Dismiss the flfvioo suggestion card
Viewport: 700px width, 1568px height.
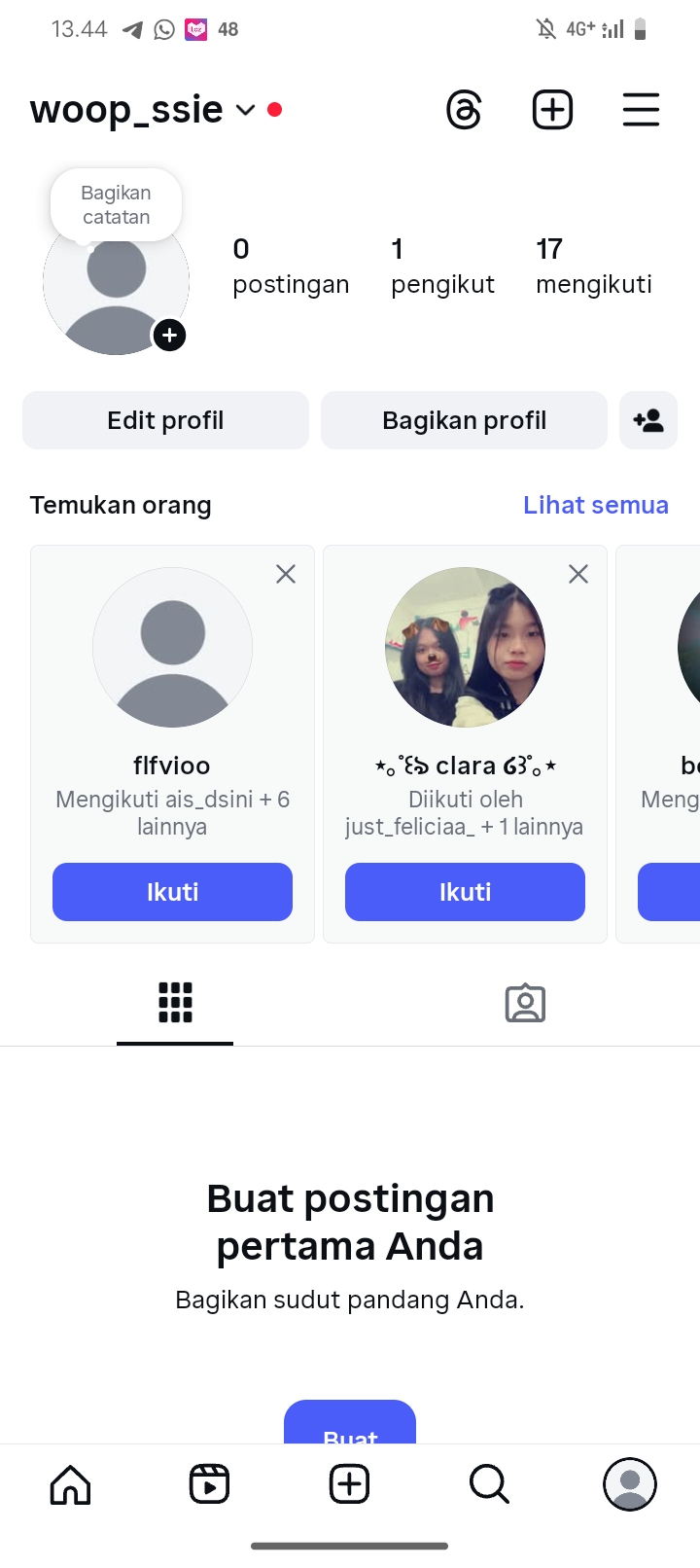286,574
